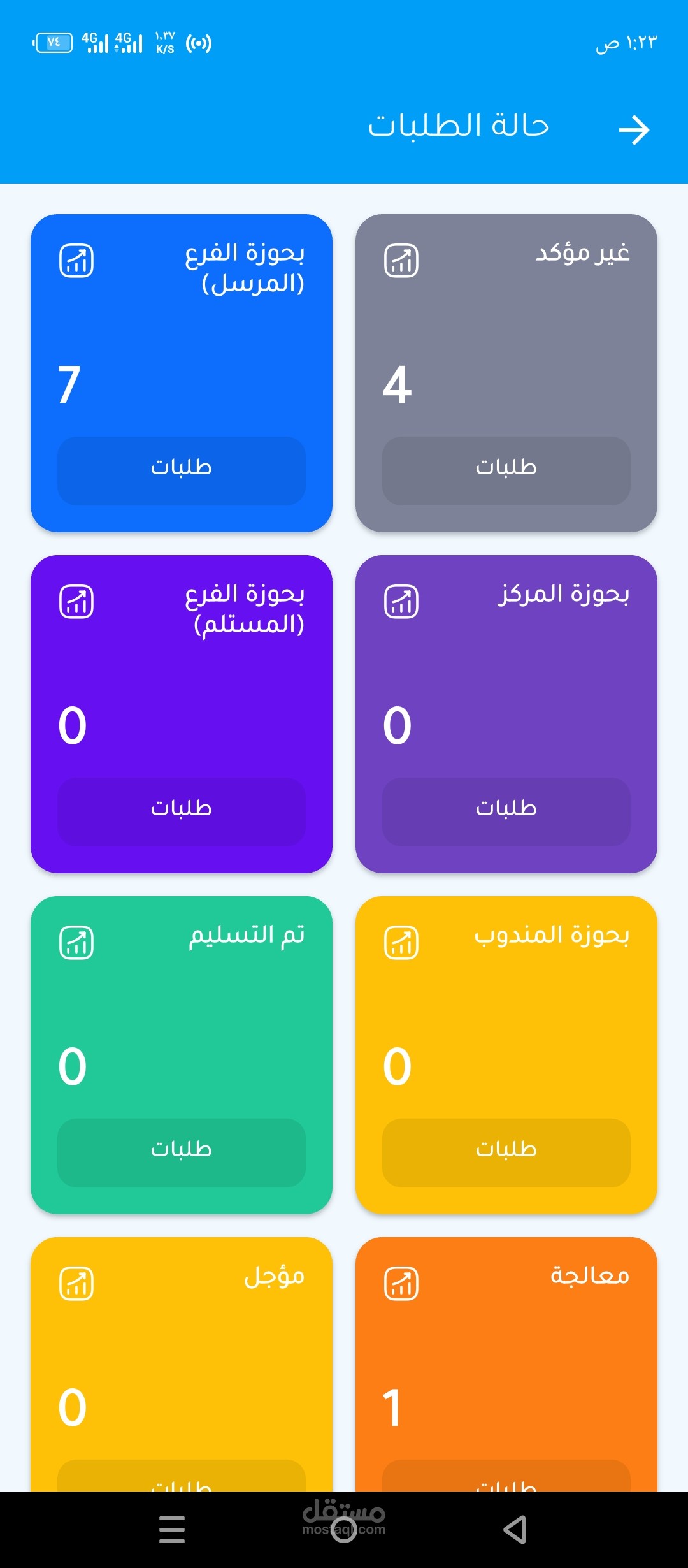Tap the system back button
Viewport: 688px width, 1568px height.
(515, 1530)
